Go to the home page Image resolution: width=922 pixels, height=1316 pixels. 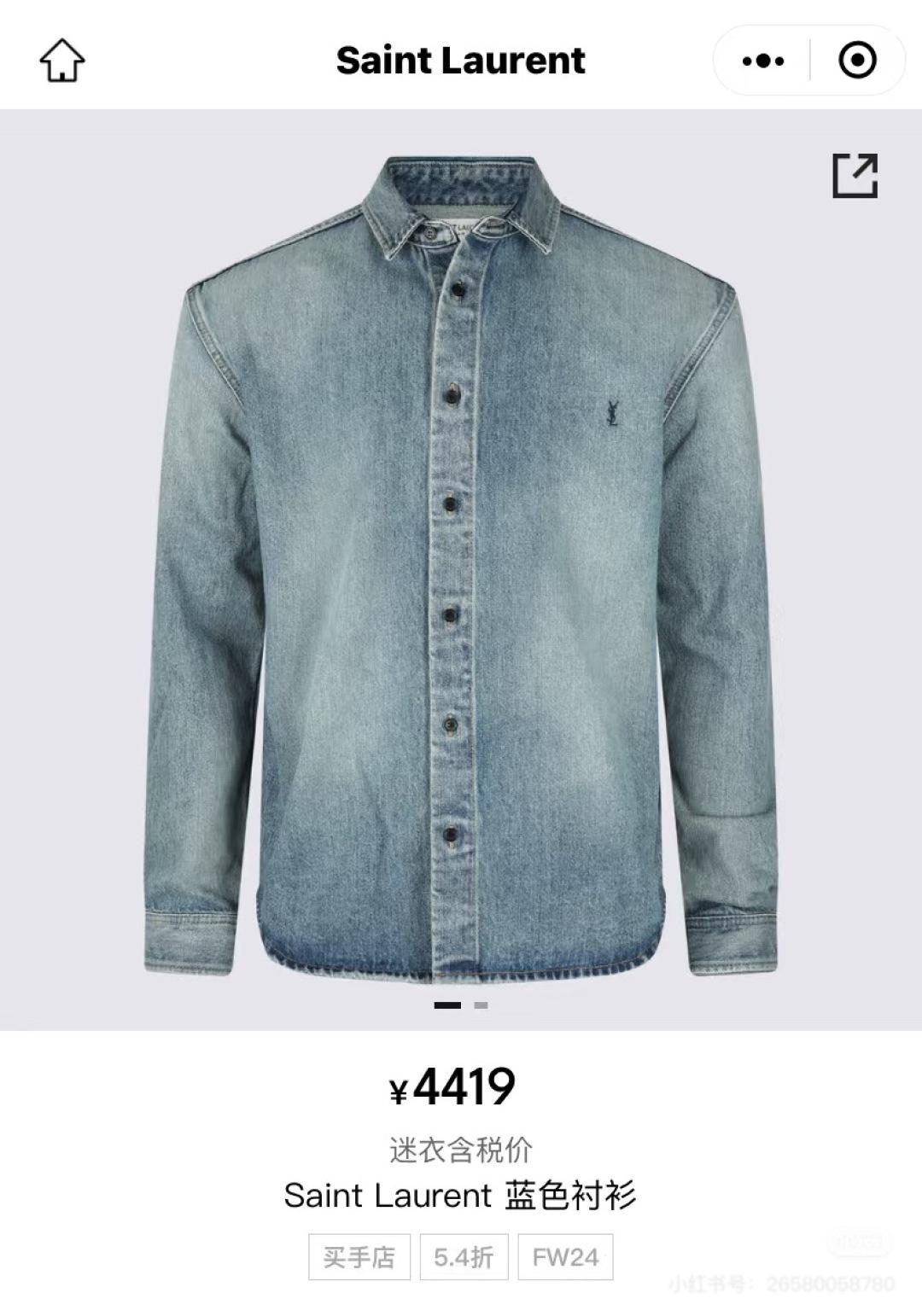click(62, 61)
